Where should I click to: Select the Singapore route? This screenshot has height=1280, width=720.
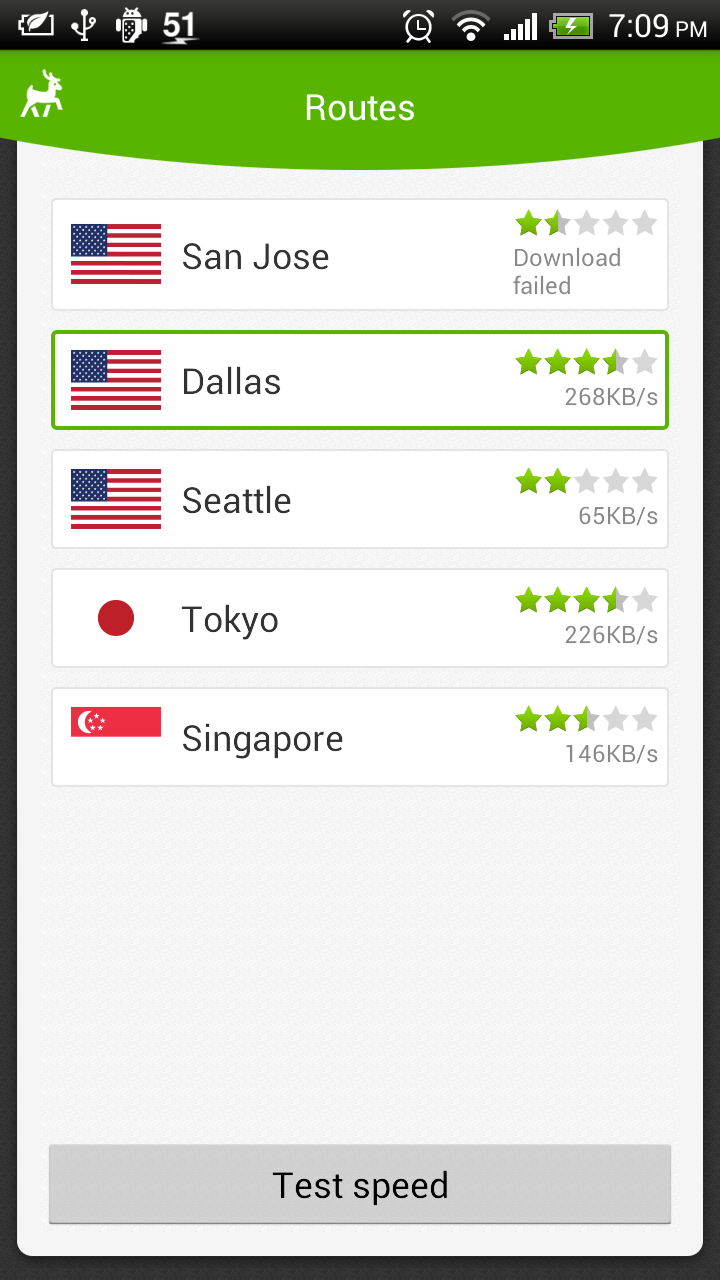(x=360, y=737)
